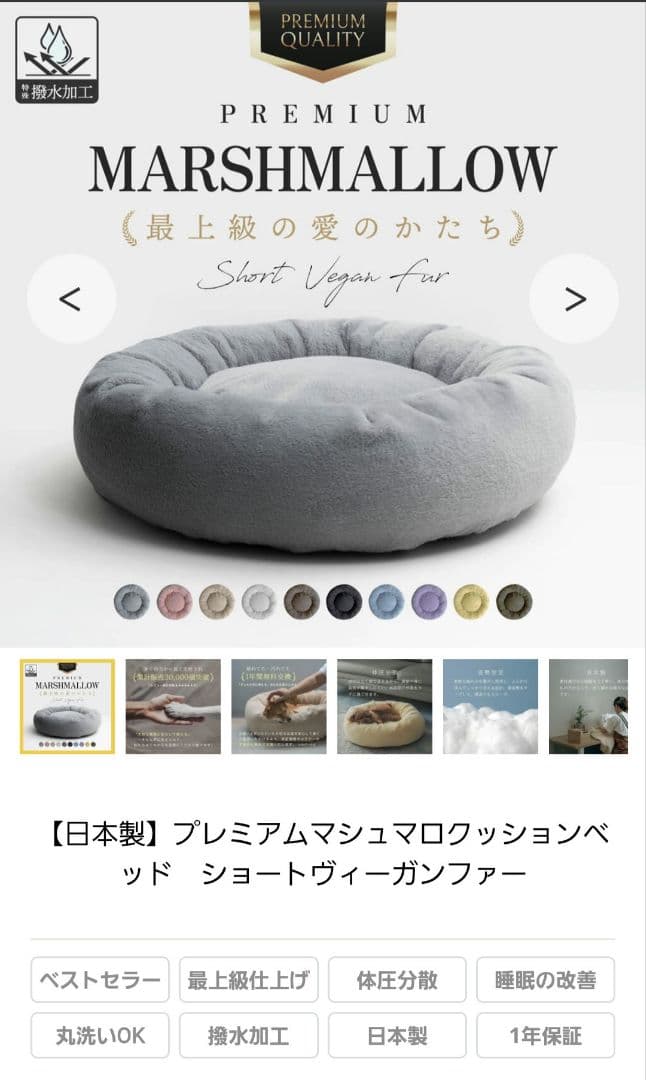
Task: Open the thumbnail showing hands holding a paw
Action: click(x=173, y=706)
